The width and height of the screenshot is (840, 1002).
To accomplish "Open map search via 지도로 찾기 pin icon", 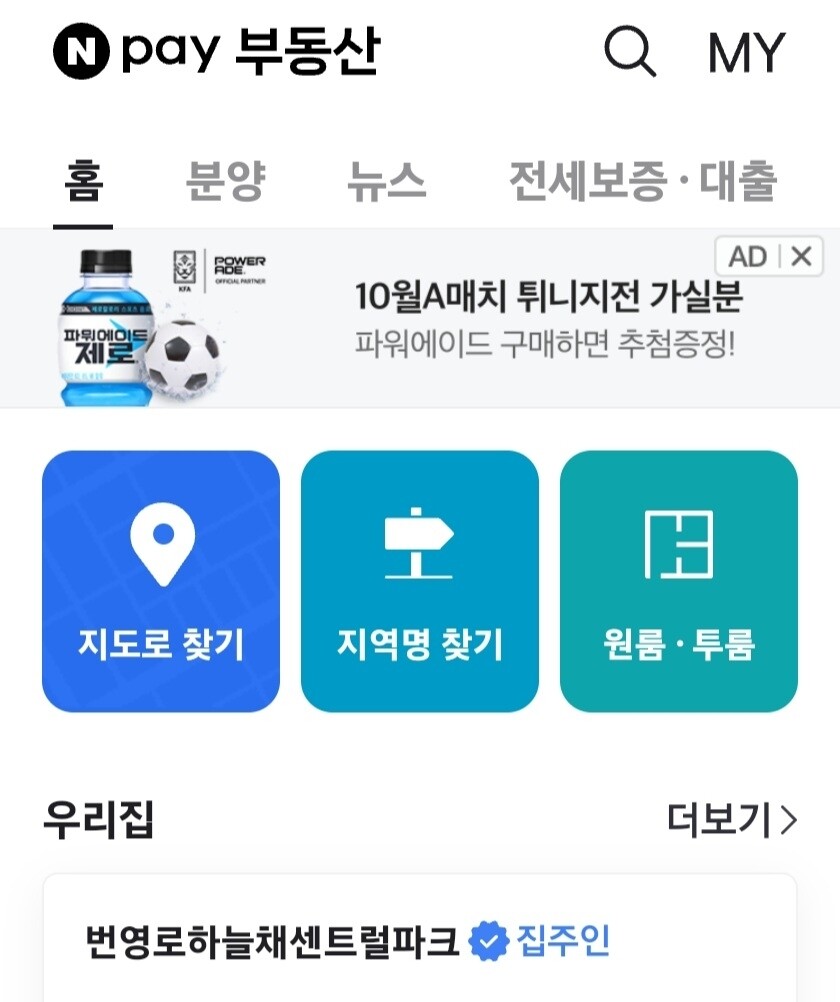I will point(159,544).
